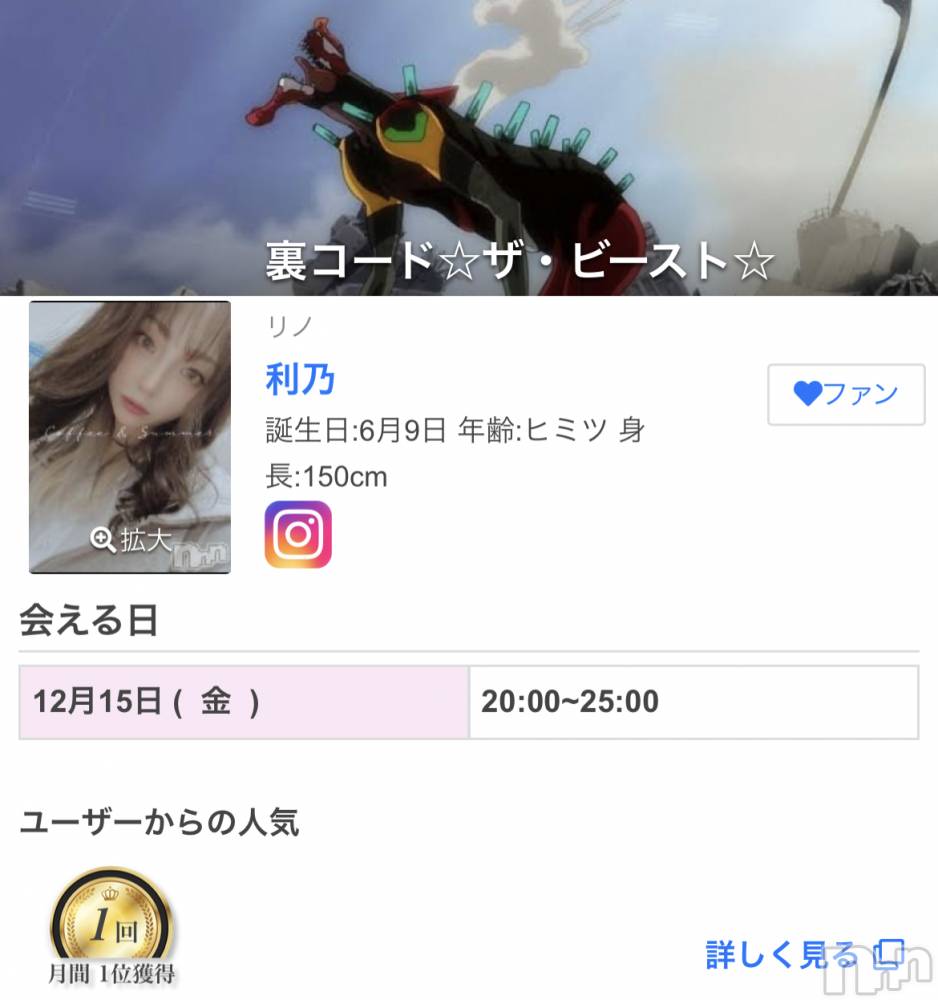Tap the ファン heart button

pos(846,394)
